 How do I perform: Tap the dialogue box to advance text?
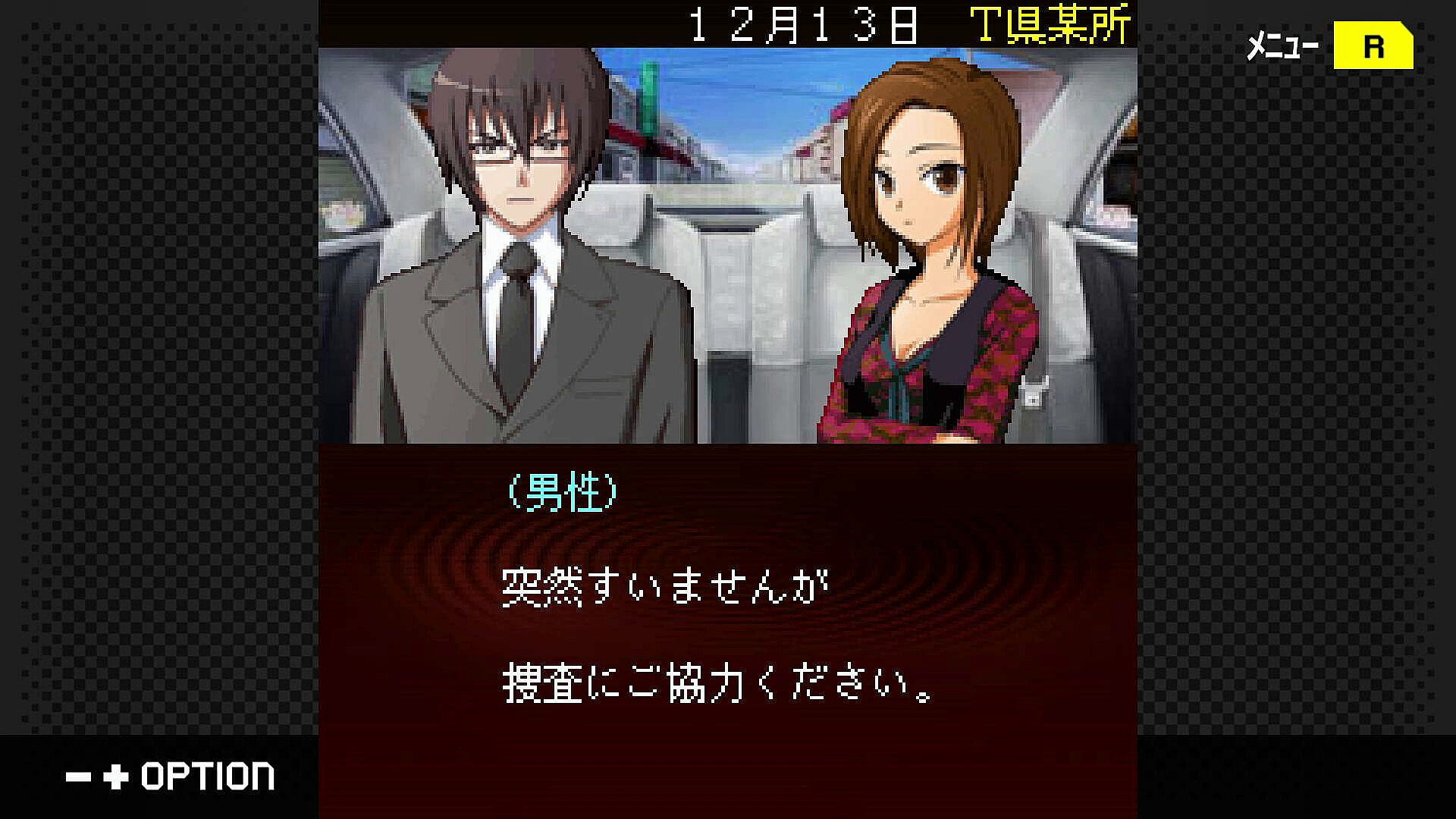point(726,629)
